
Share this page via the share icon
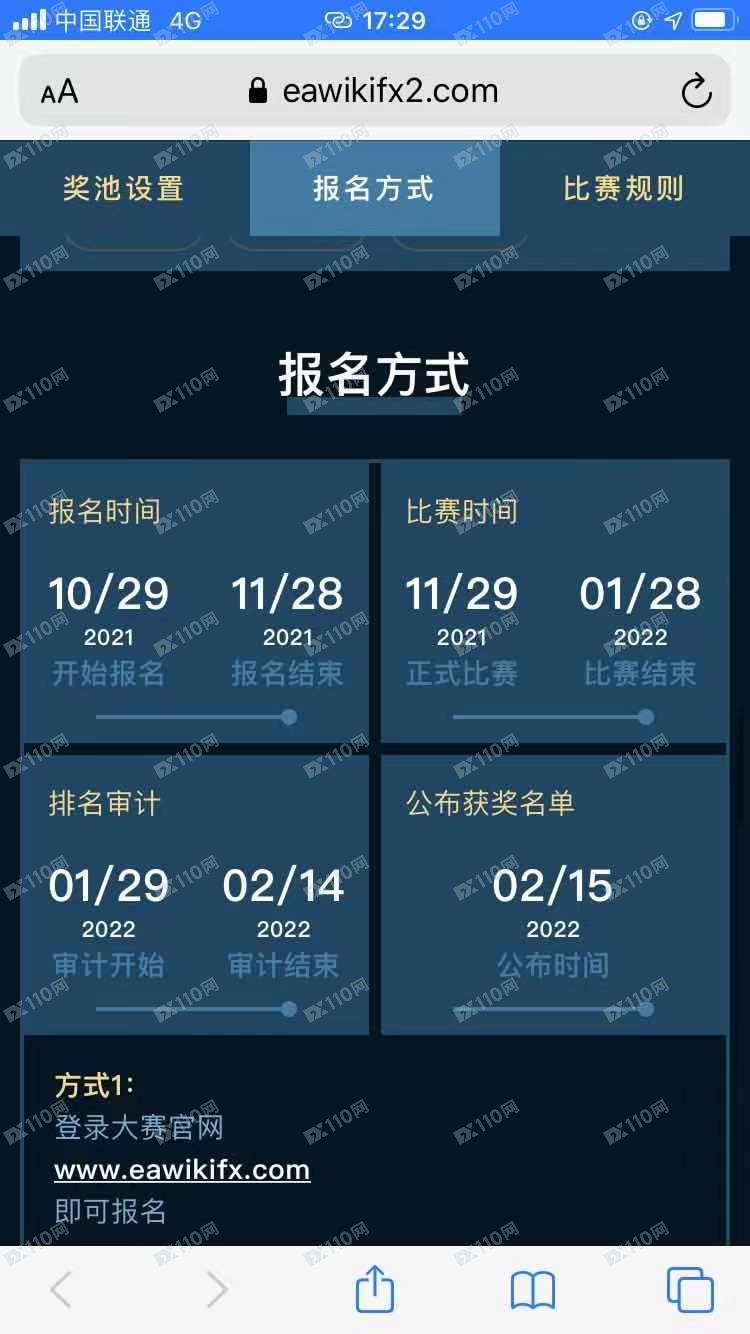[375, 1288]
